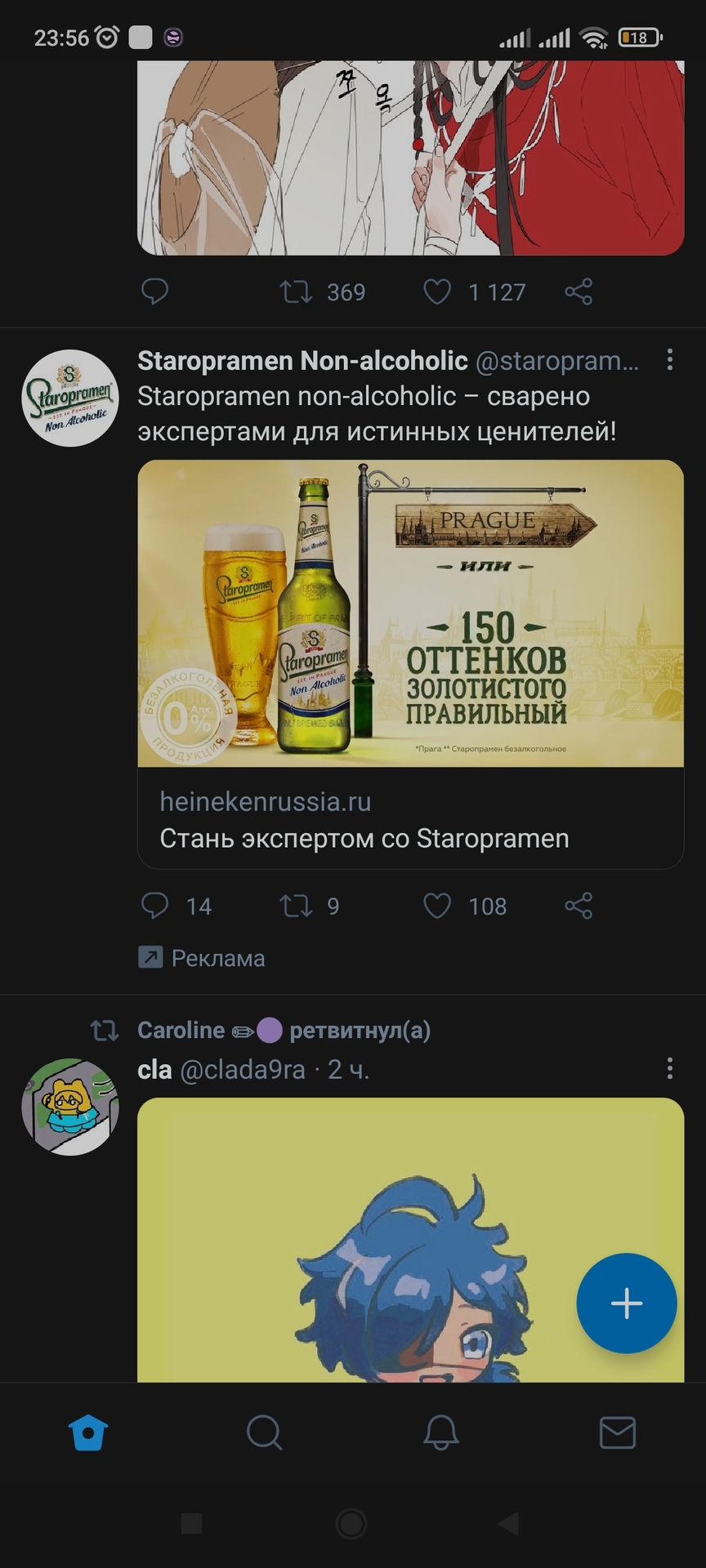Open the Реклама ad info link
The height and width of the screenshot is (1568, 706).
coord(203,958)
